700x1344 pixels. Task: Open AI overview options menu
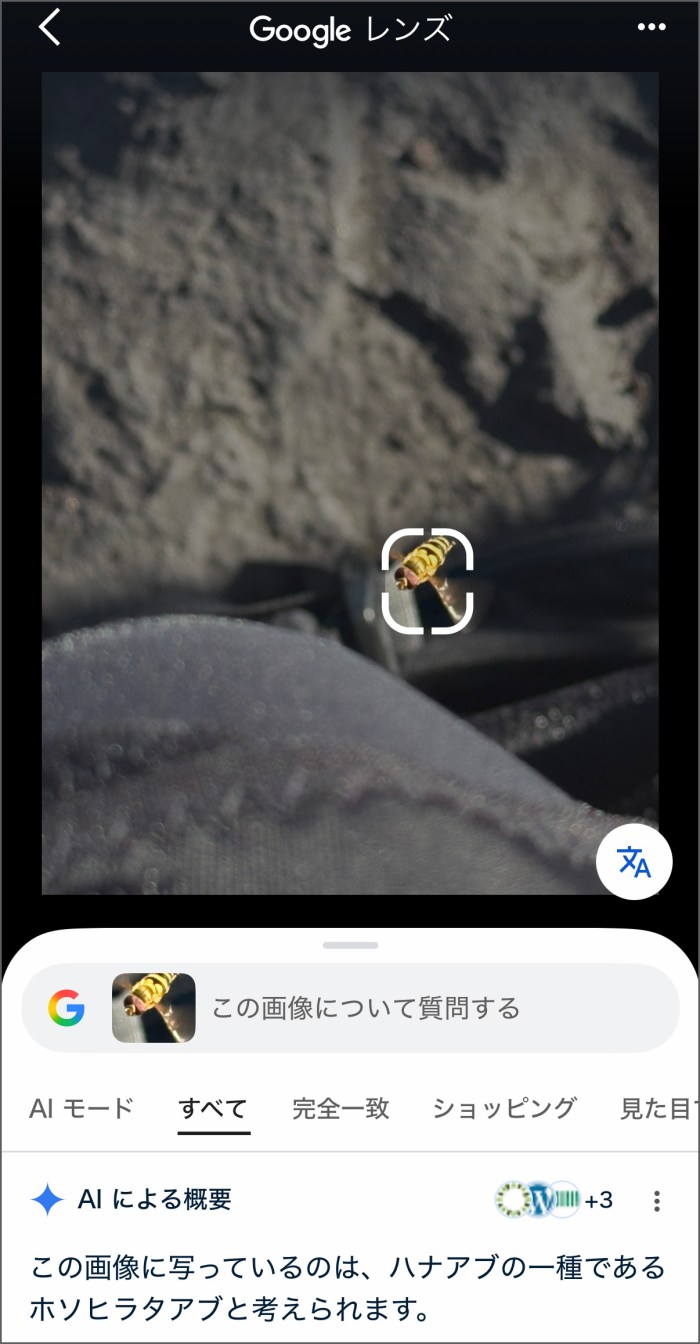[657, 1200]
